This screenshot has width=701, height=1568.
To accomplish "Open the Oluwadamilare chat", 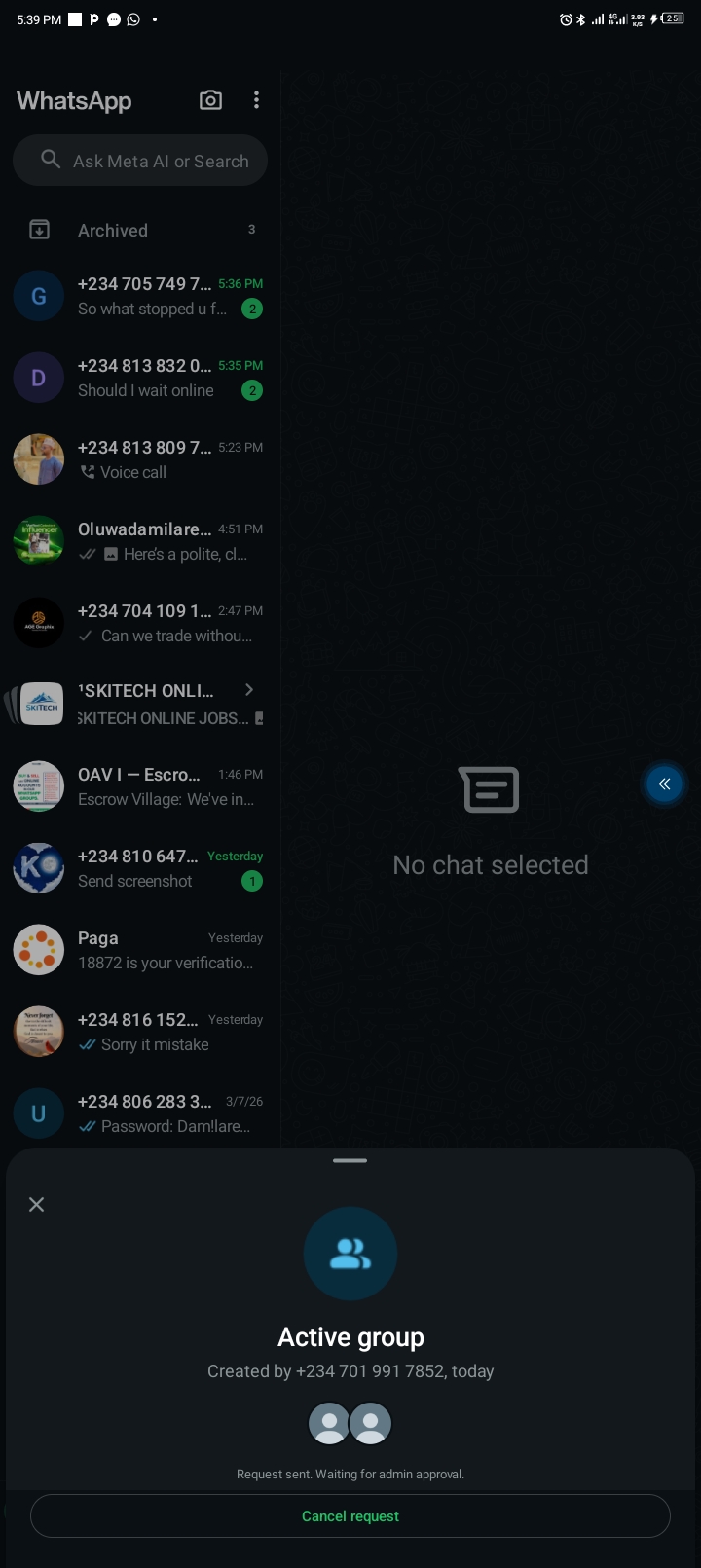I will coord(140,541).
